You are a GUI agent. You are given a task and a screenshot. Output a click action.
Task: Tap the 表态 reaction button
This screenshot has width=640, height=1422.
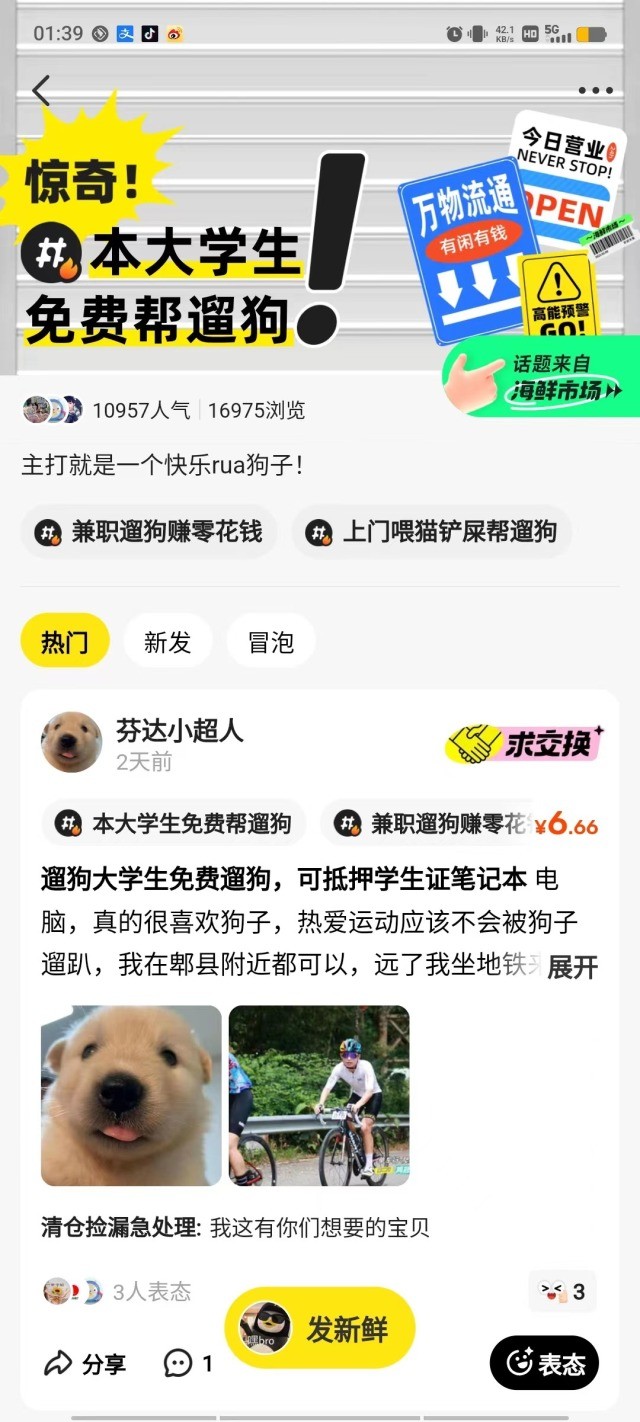tap(545, 1363)
